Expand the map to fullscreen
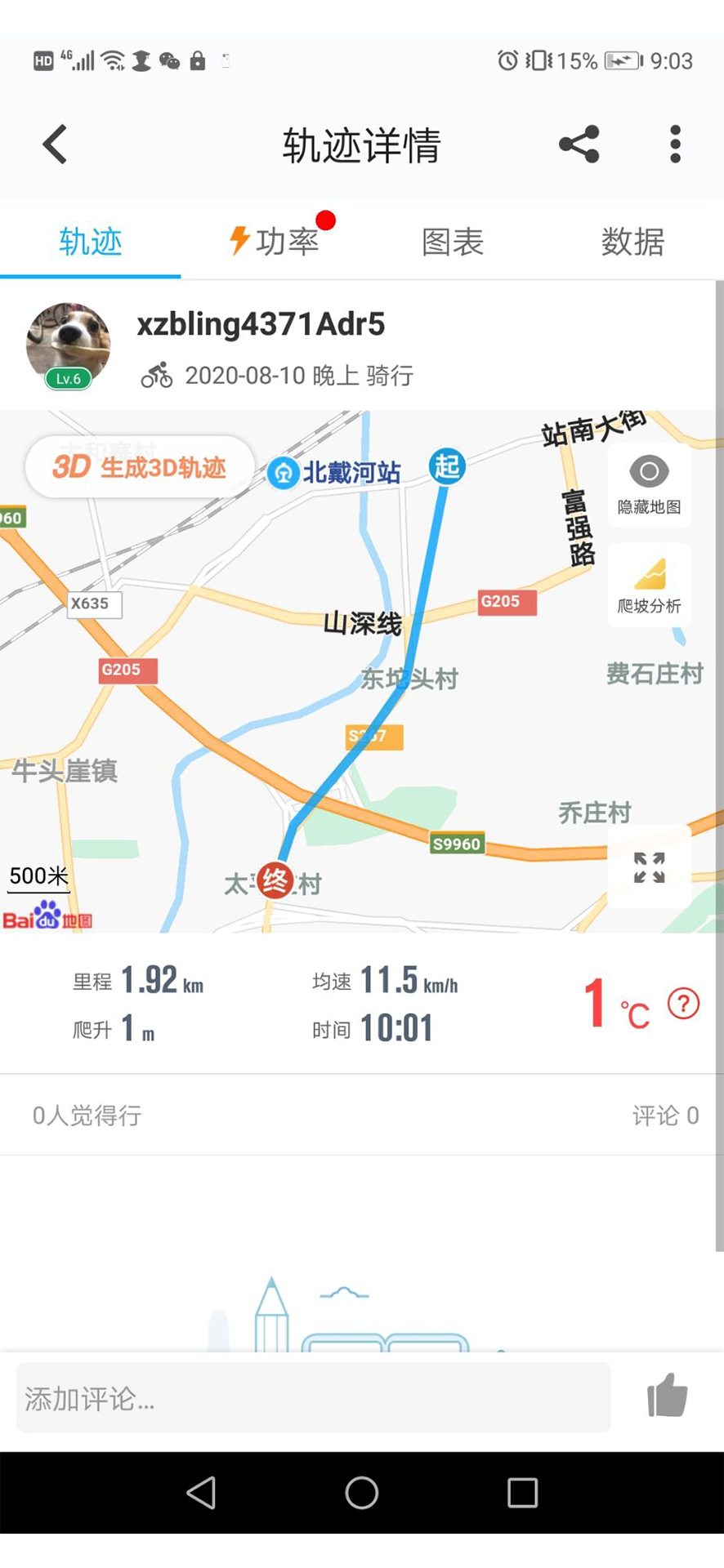The image size is (724, 1568). pyautogui.click(x=649, y=867)
